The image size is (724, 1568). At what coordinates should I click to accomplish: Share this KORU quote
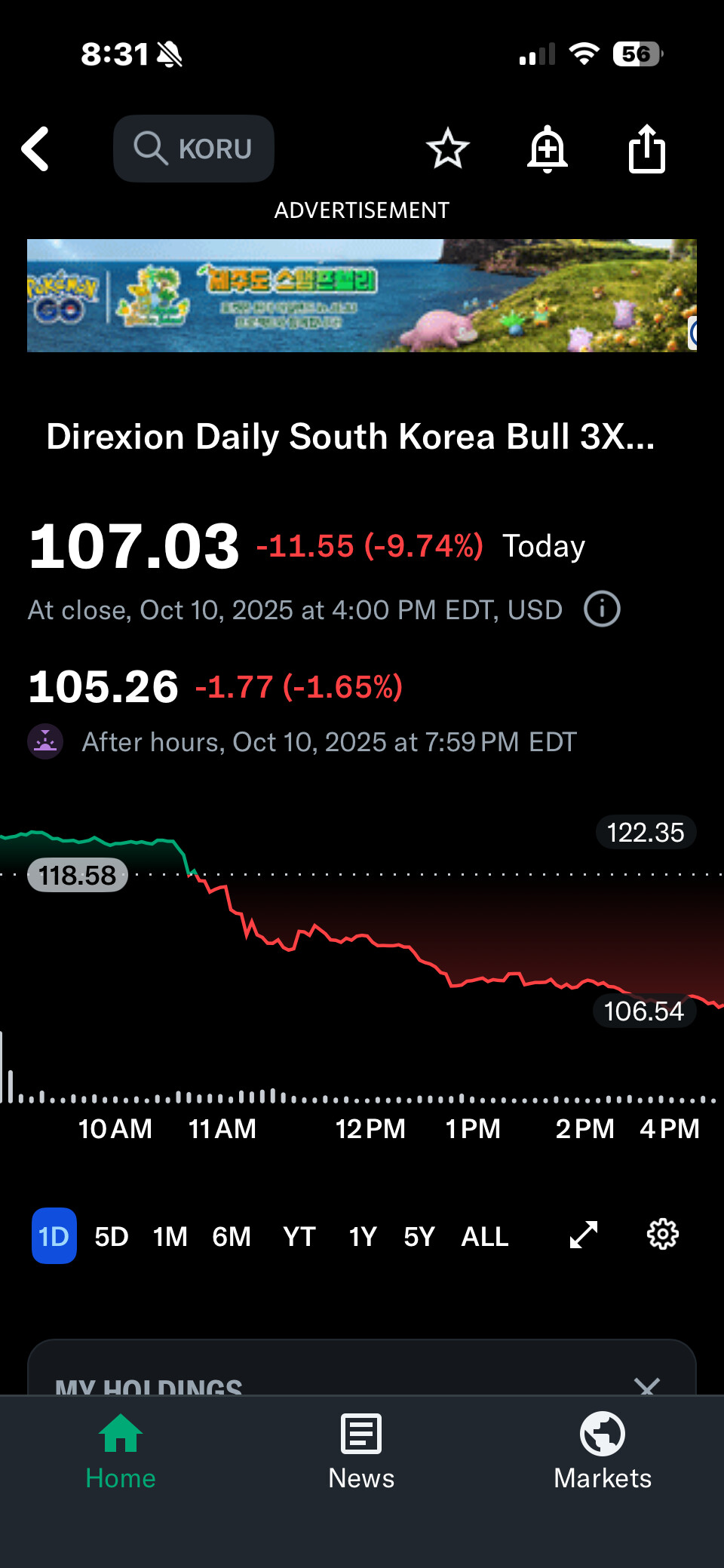tap(647, 149)
